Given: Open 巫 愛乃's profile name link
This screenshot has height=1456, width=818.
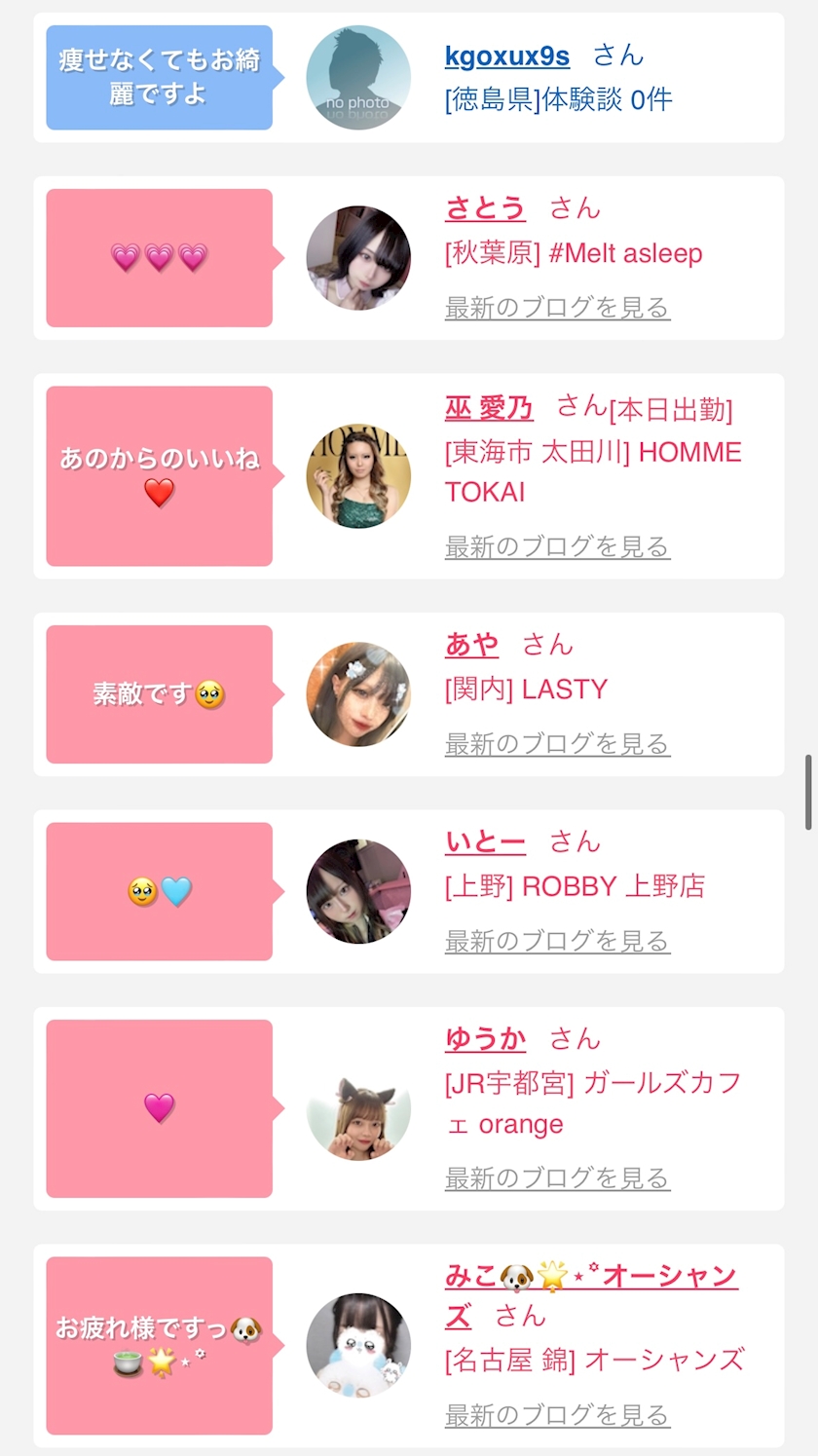Looking at the screenshot, I should [489, 407].
